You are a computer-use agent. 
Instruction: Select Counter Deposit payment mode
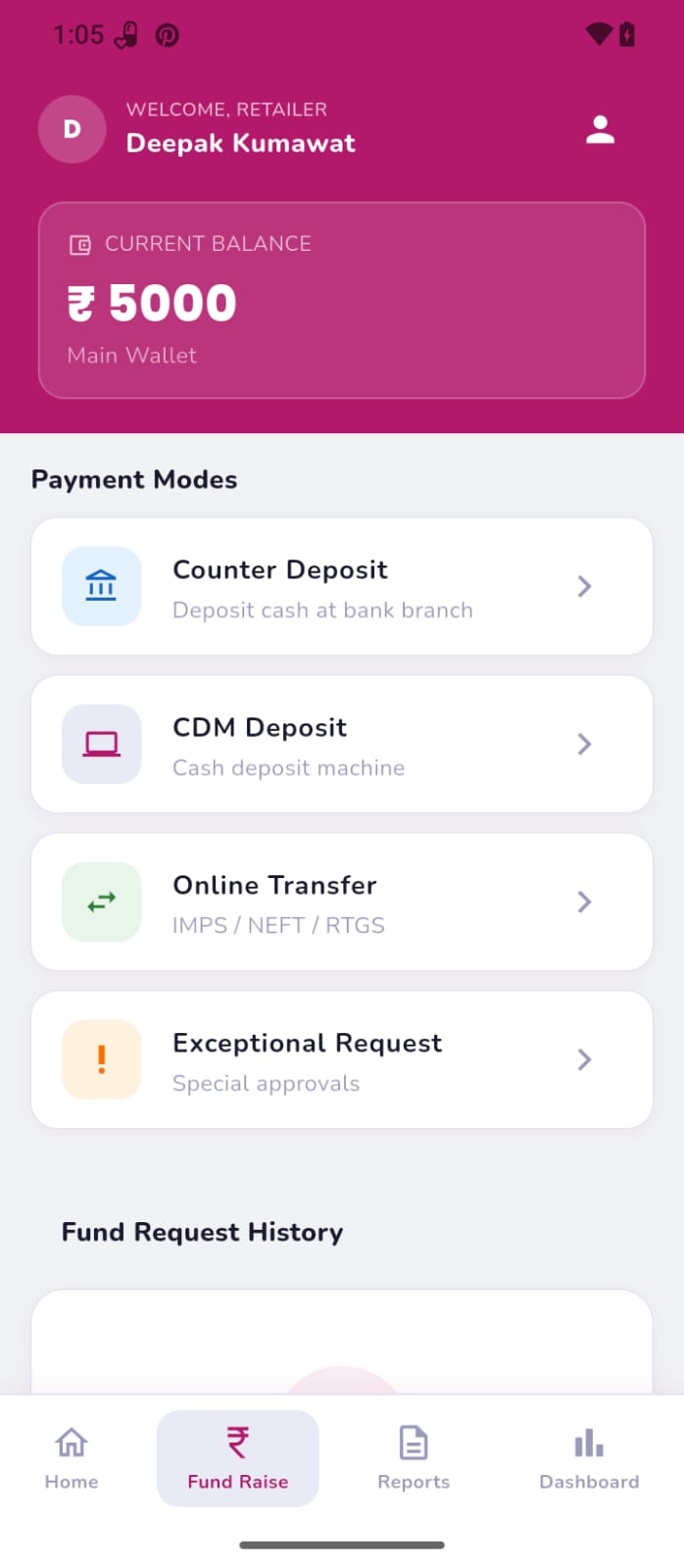[x=342, y=586]
